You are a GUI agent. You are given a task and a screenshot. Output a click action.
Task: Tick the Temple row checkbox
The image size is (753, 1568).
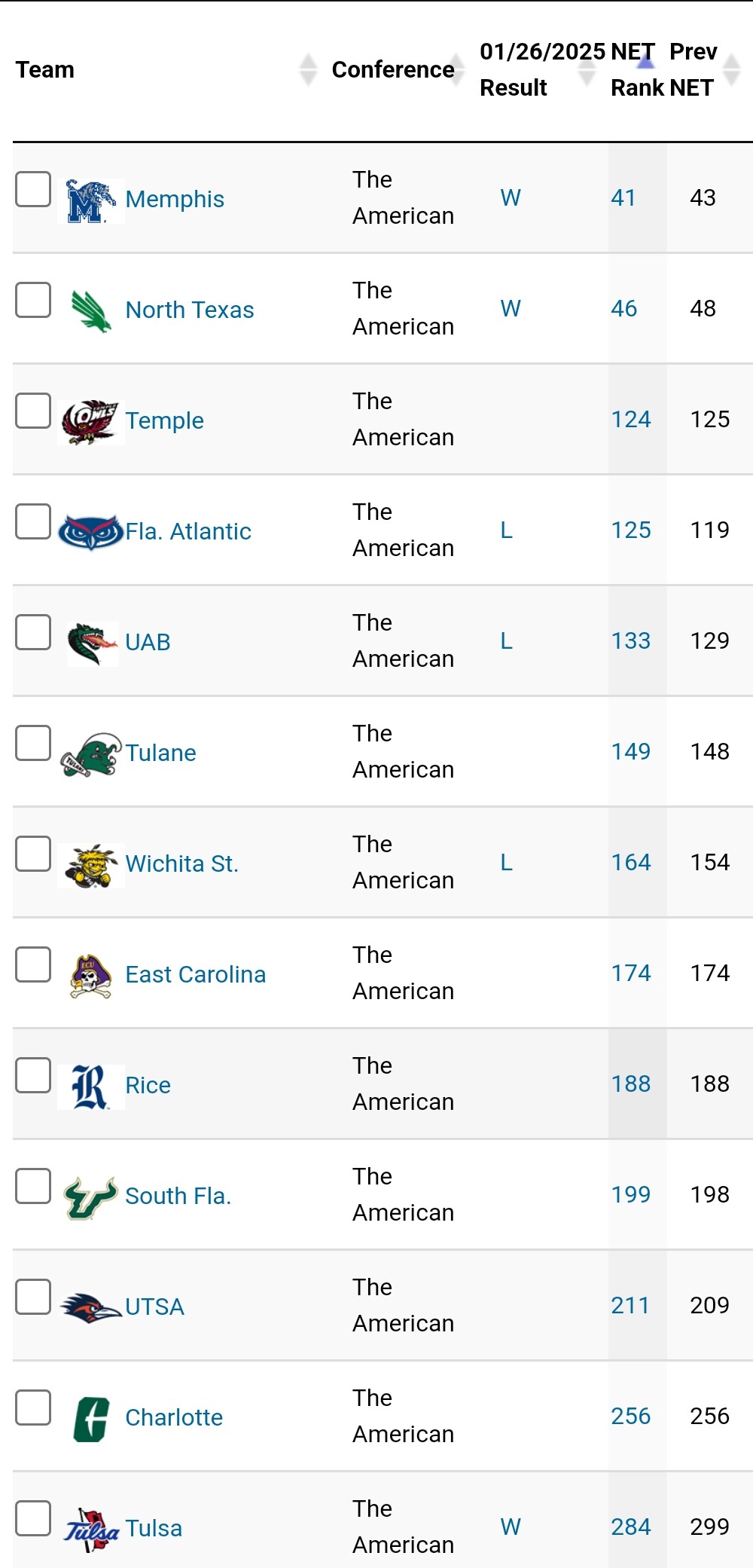(x=33, y=411)
